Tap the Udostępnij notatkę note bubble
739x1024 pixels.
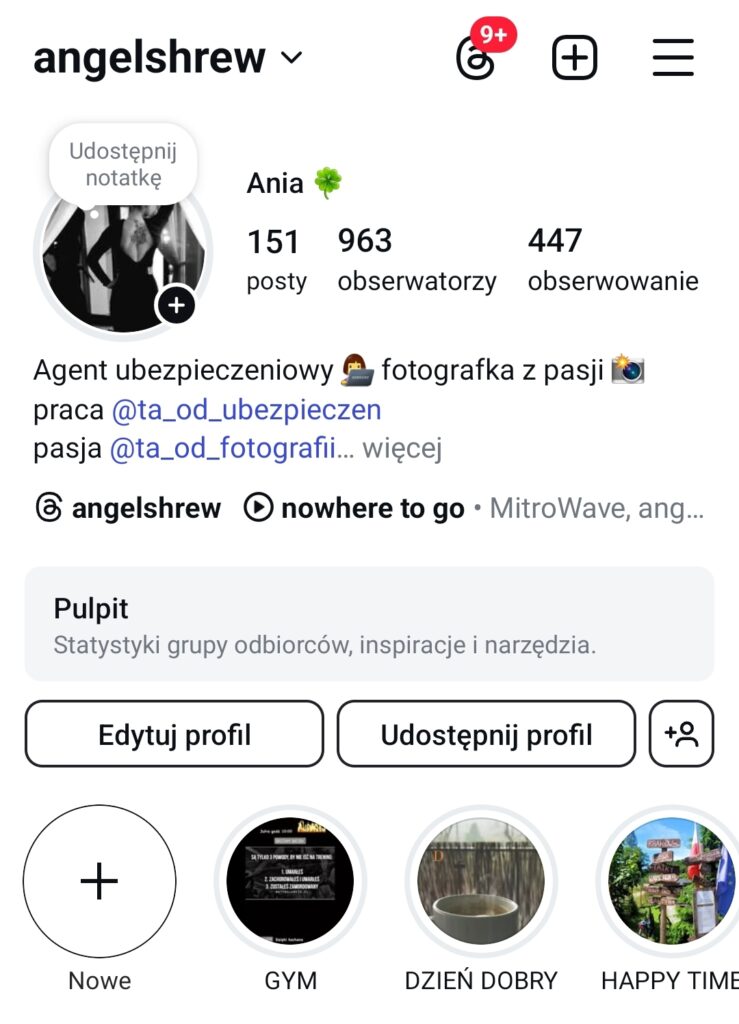coord(123,165)
